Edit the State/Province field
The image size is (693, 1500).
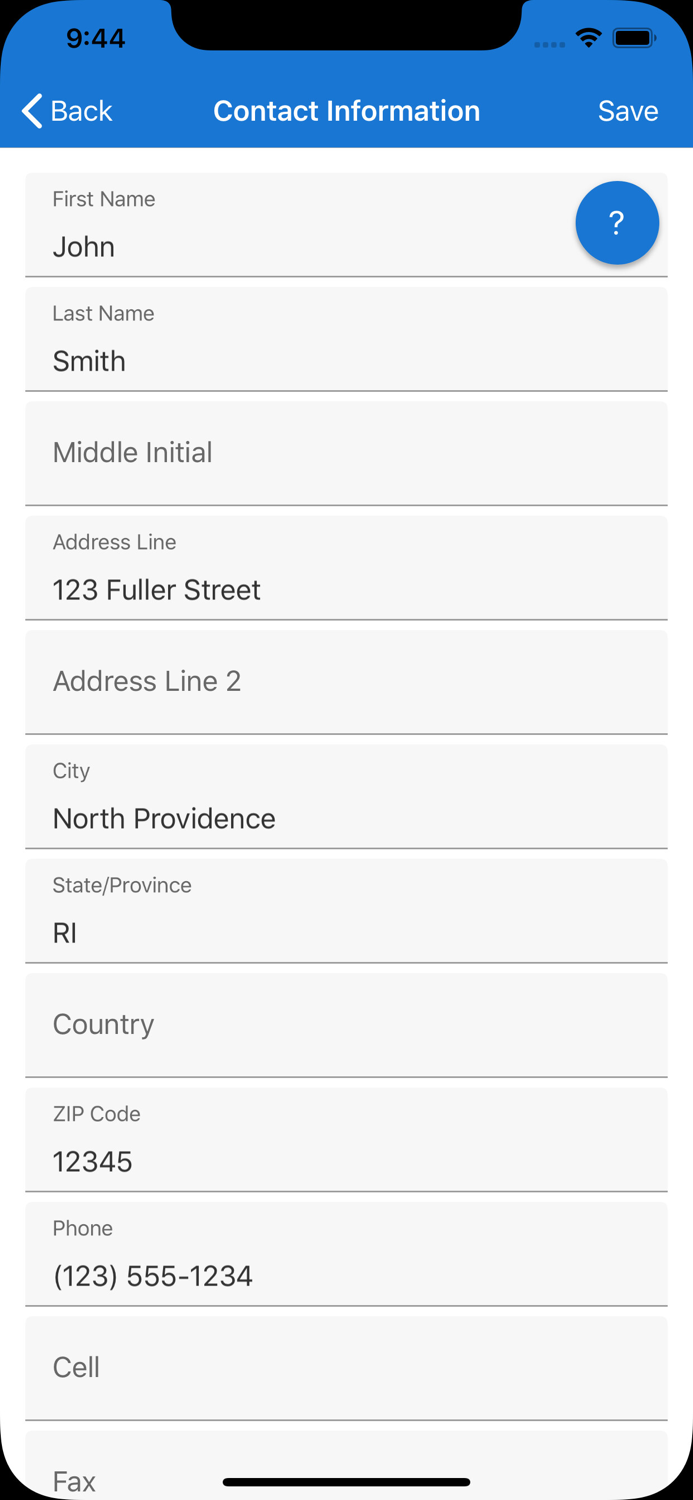point(345,922)
